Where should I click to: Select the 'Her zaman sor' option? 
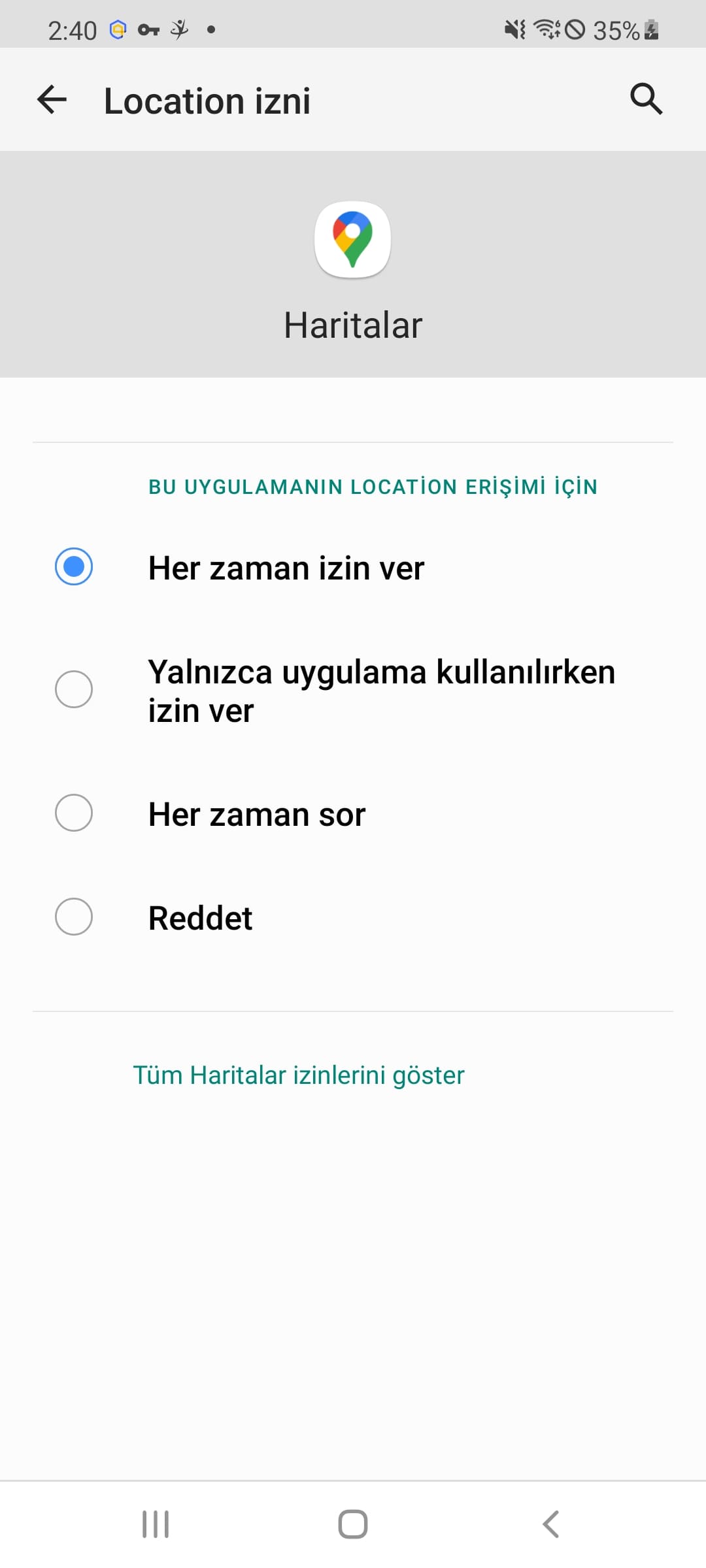click(74, 813)
